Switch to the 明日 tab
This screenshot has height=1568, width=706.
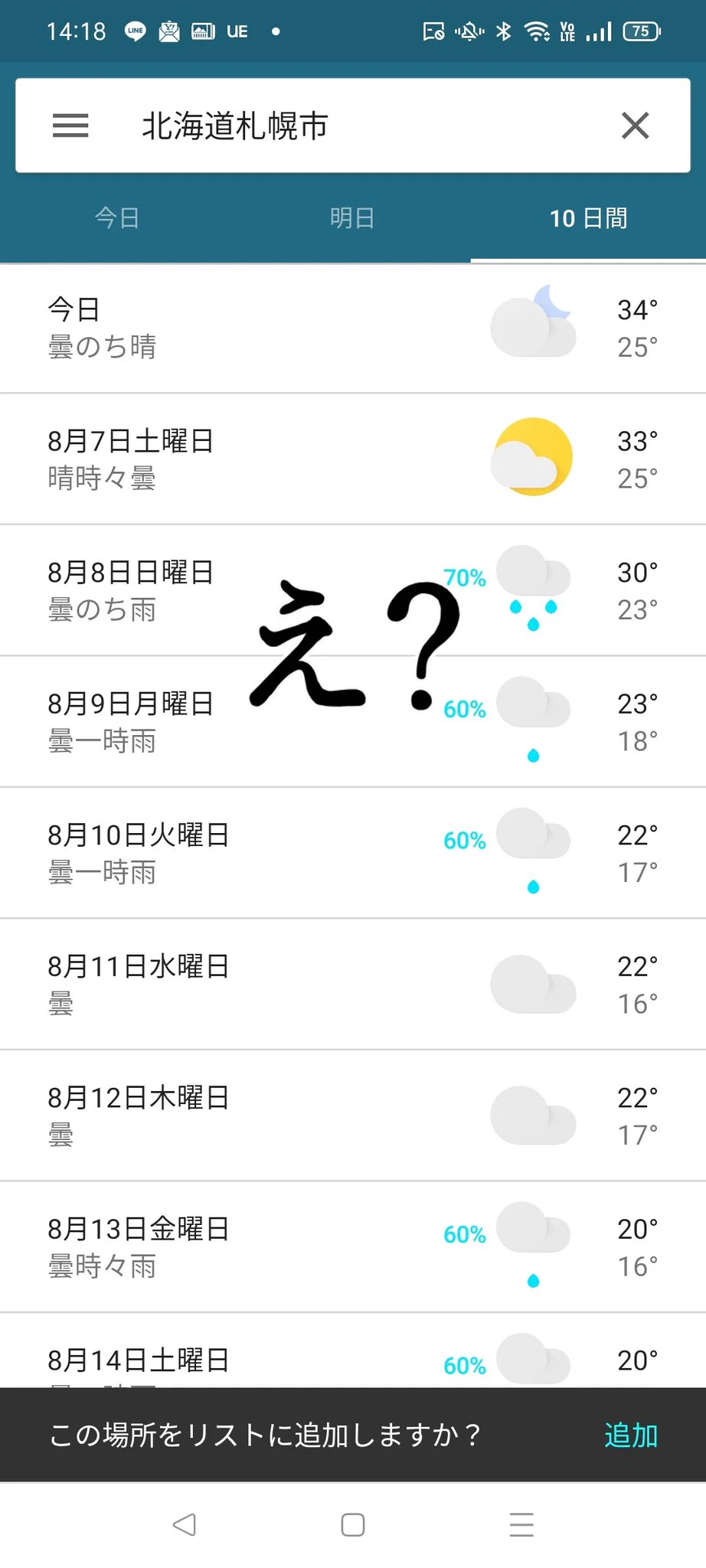[x=352, y=218]
